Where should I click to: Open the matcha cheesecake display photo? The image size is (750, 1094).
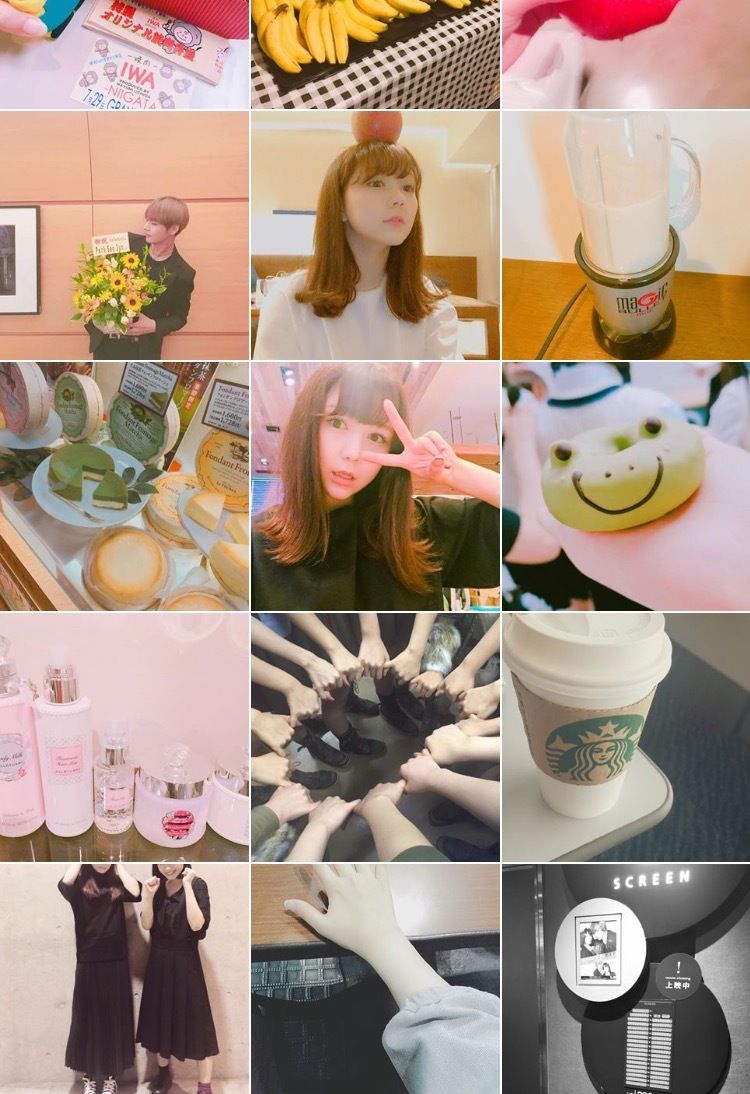coord(124,486)
